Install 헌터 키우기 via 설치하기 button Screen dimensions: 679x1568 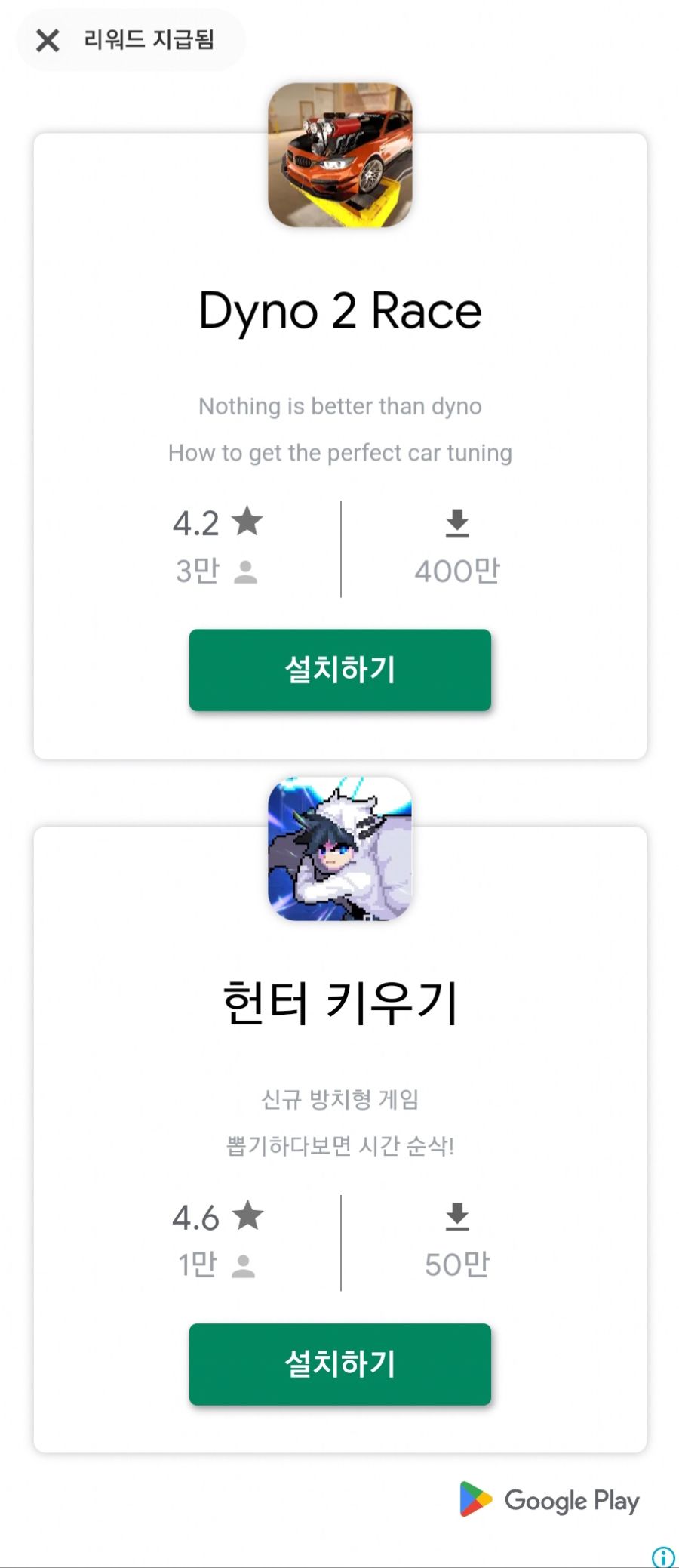click(x=339, y=1363)
